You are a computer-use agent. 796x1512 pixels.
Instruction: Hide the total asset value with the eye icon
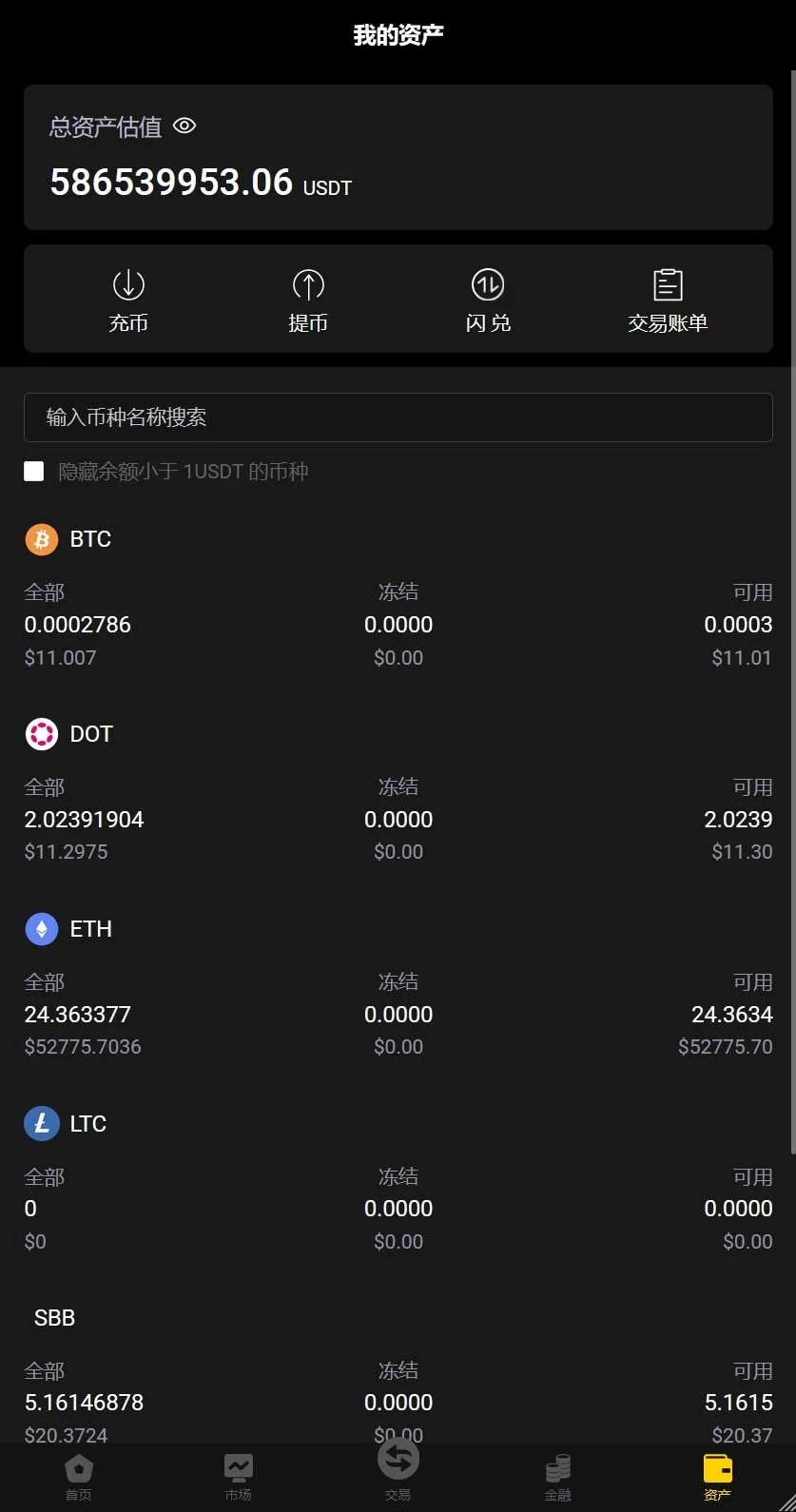point(184,126)
